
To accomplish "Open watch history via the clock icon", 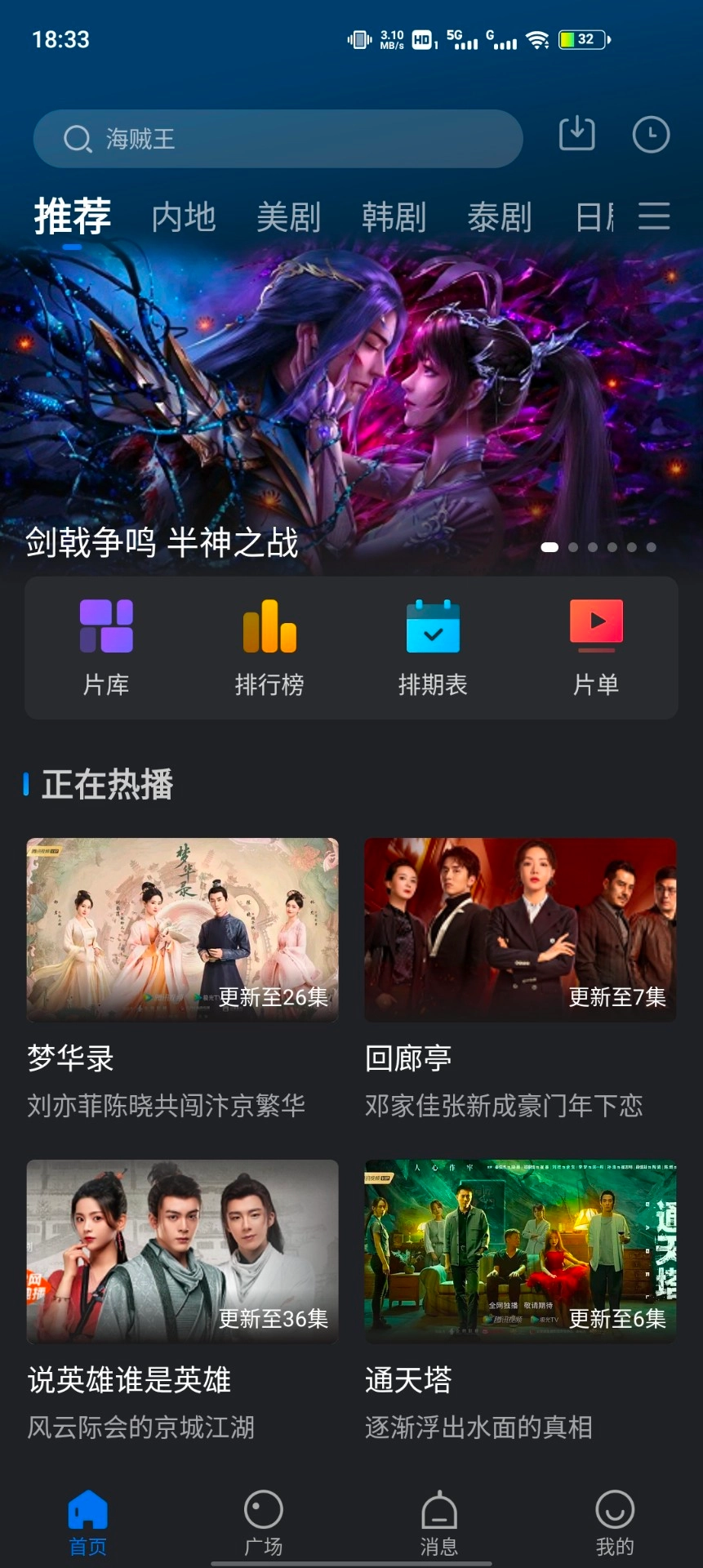I will click(650, 133).
